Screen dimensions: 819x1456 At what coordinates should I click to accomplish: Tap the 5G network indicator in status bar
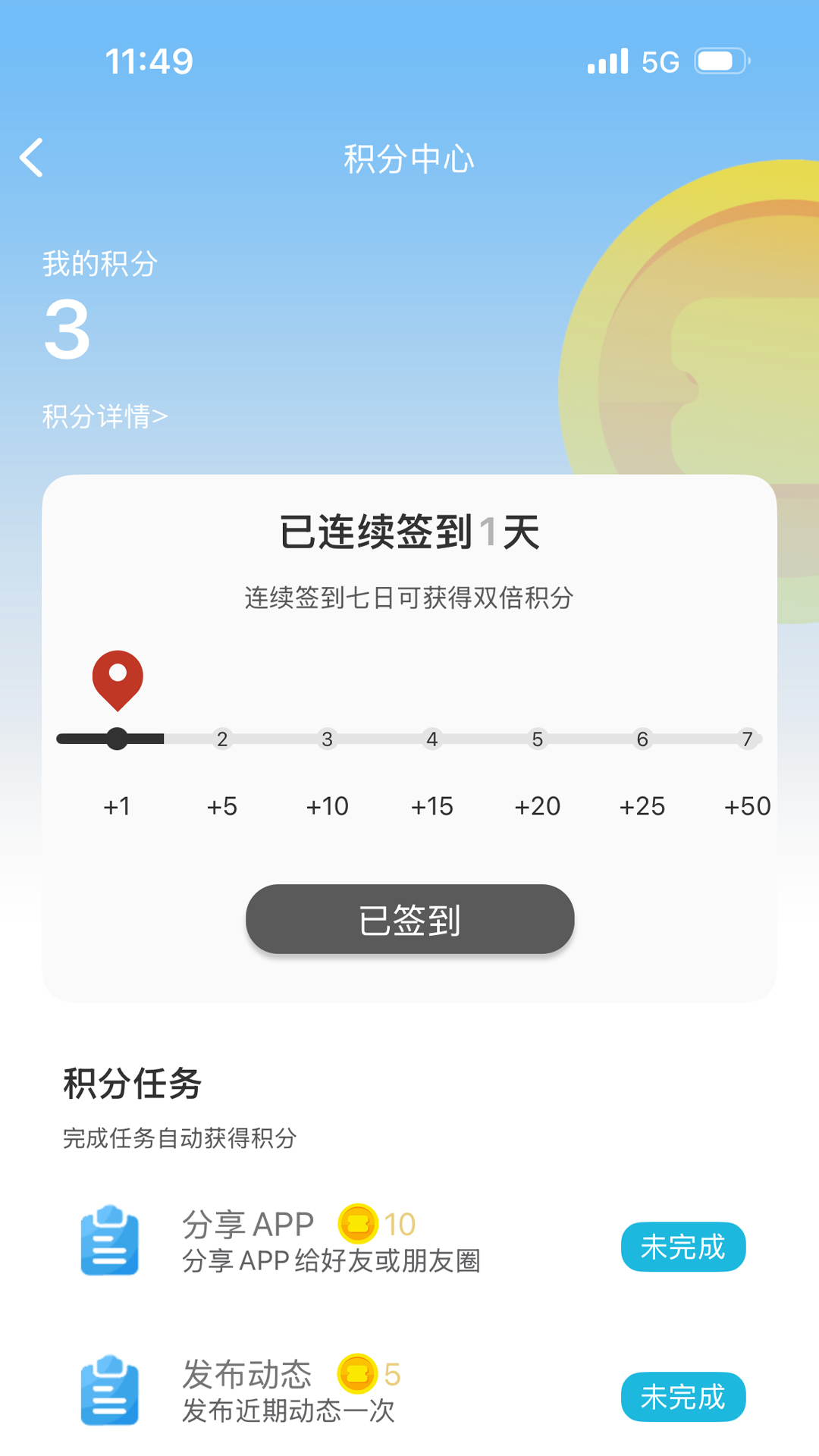coord(659,61)
